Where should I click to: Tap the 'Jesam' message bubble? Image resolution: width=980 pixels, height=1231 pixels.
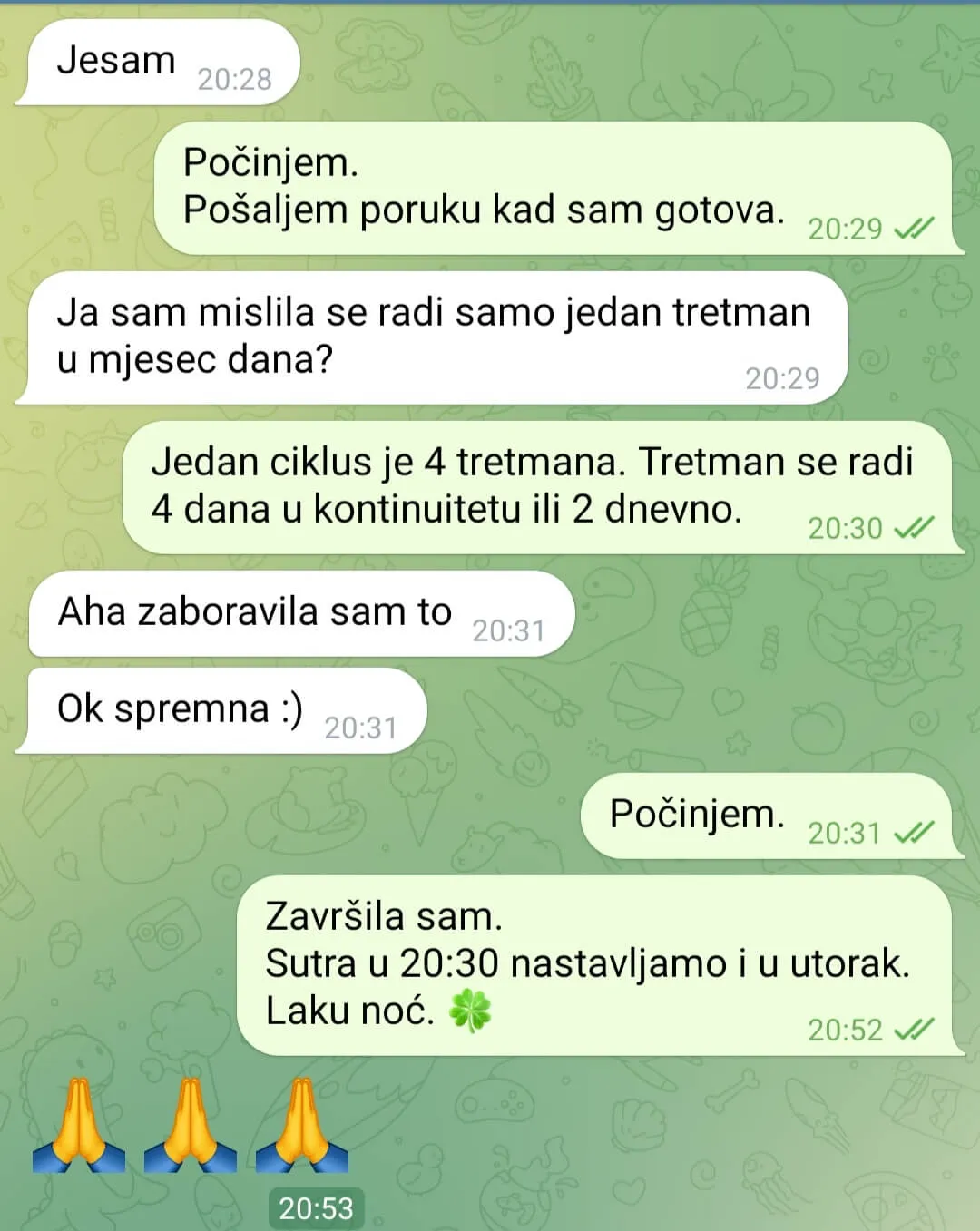point(159,62)
